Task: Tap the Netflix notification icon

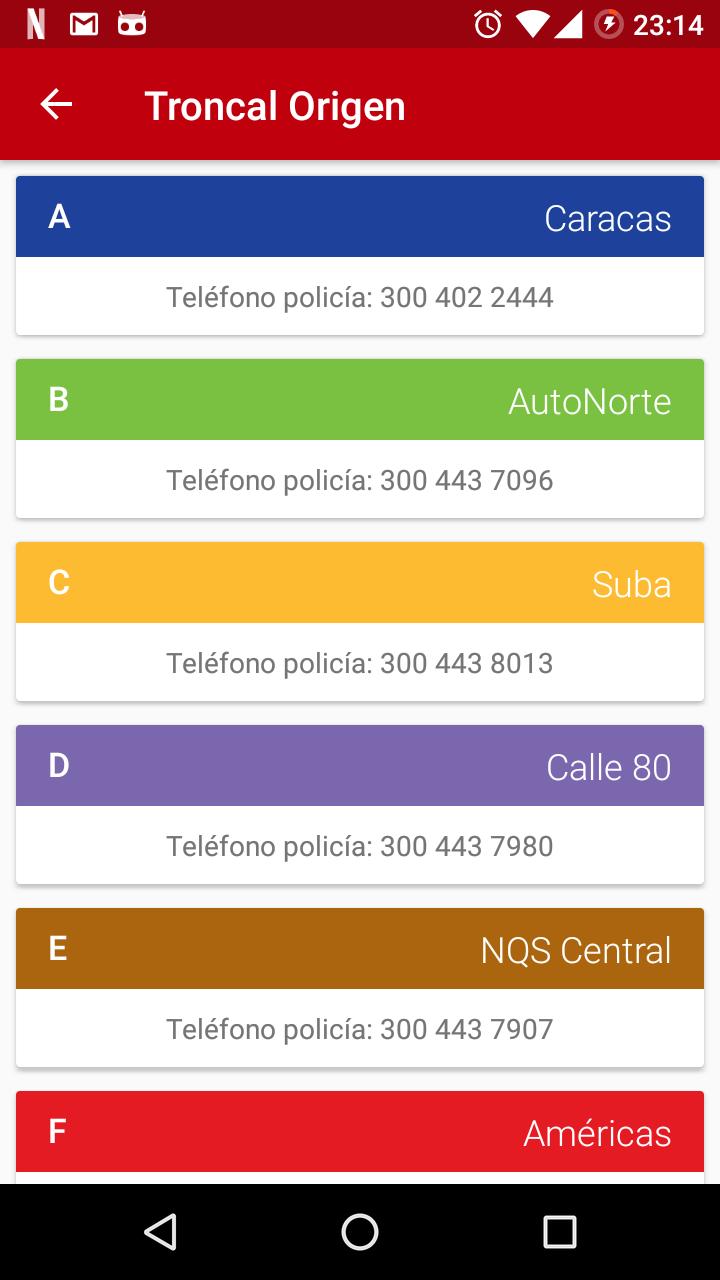Action: (x=36, y=24)
